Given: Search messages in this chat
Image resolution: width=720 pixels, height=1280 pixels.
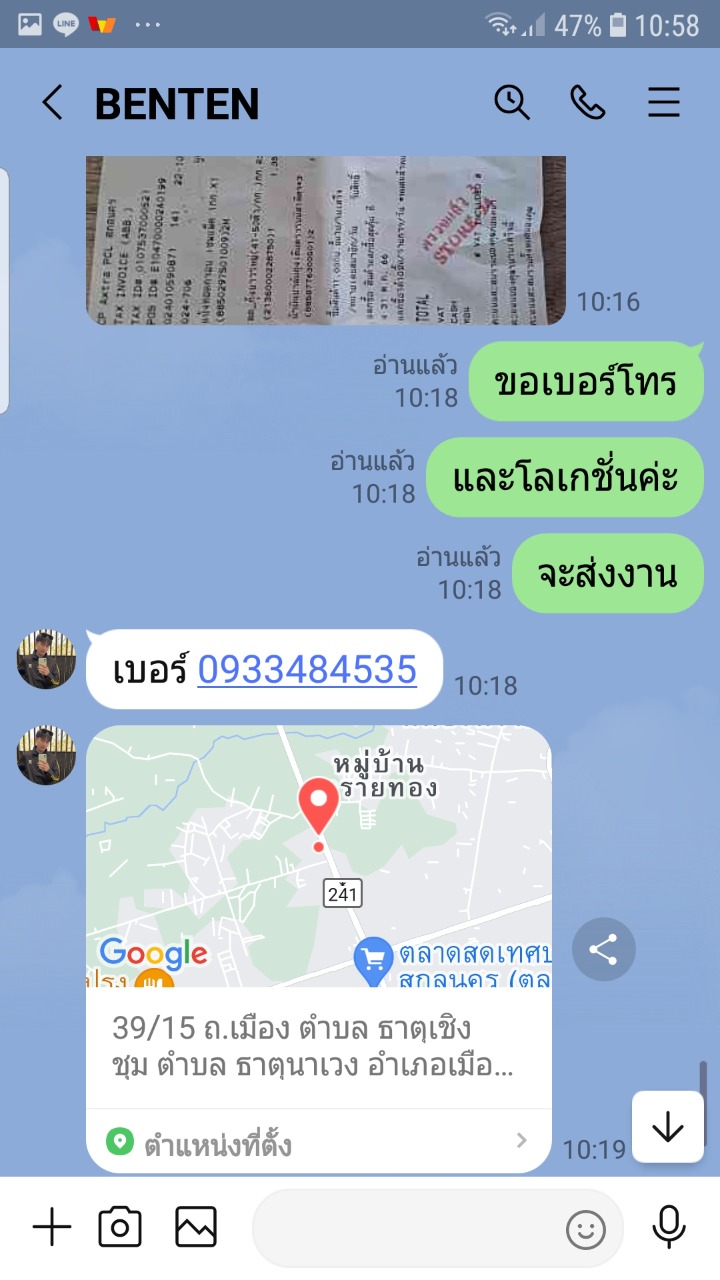Looking at the screenshot, I should point(512,103).
